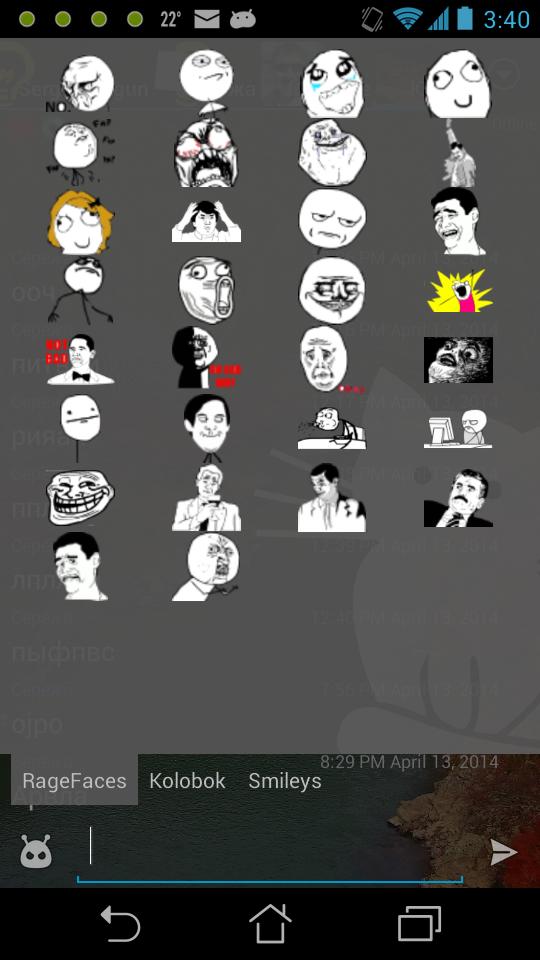Screen dimensions: 540x960
Task: Send the message with the arrow icon
Action: [504, 852]
